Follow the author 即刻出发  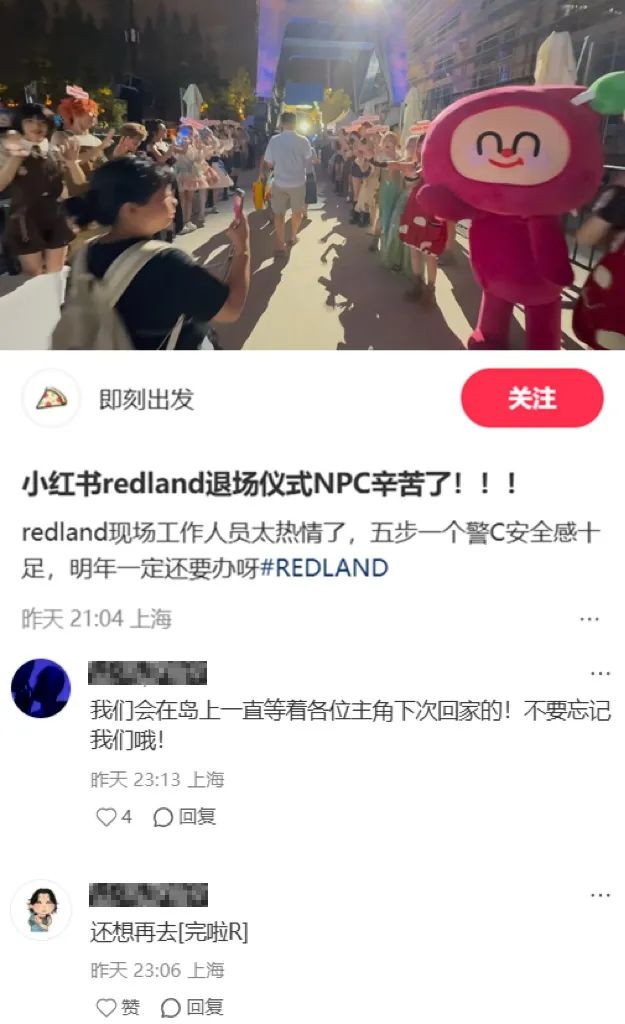tap(531, 398)
